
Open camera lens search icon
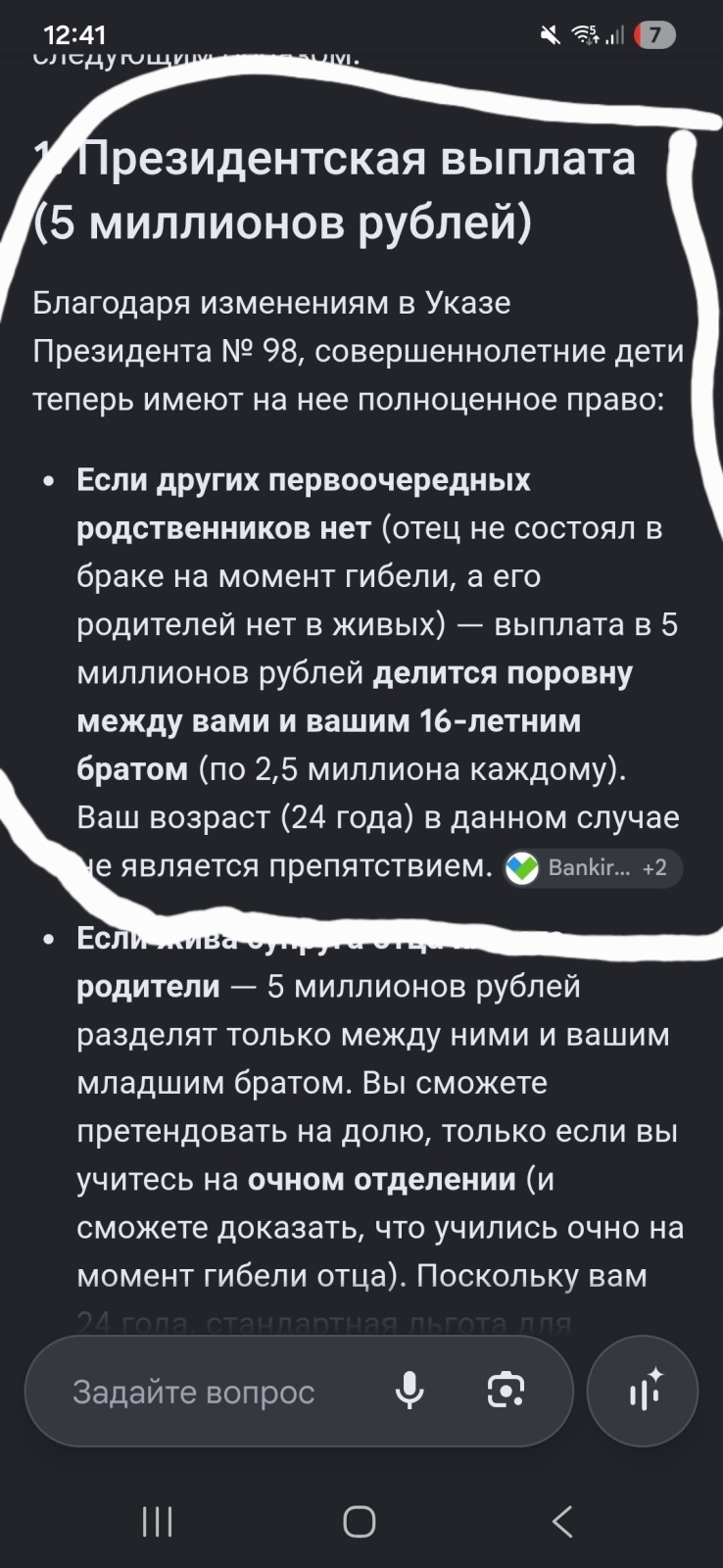tap(506, 1391)
